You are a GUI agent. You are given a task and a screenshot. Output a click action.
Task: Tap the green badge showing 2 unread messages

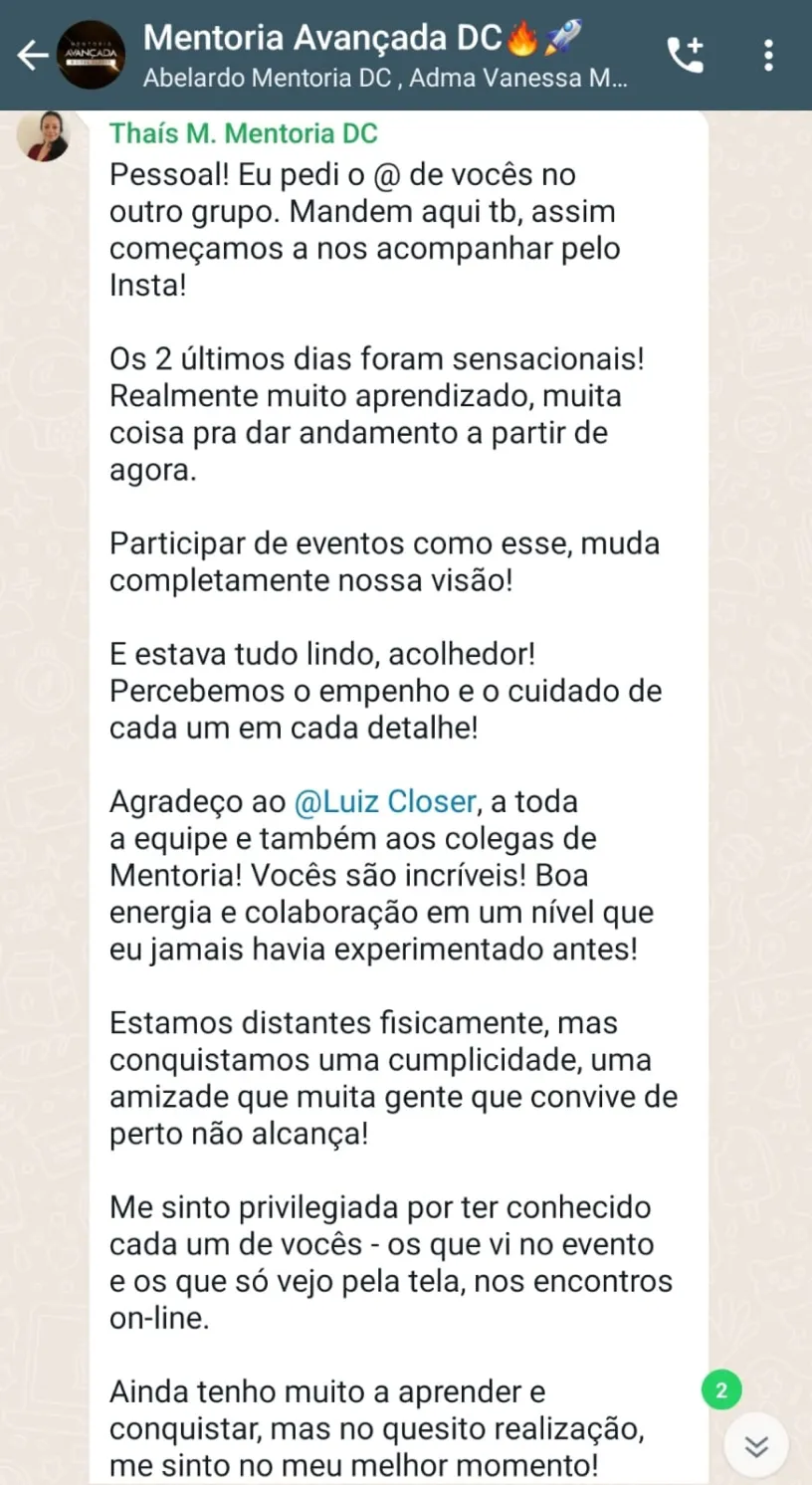pyautogui.click(x=719, y=1390)
